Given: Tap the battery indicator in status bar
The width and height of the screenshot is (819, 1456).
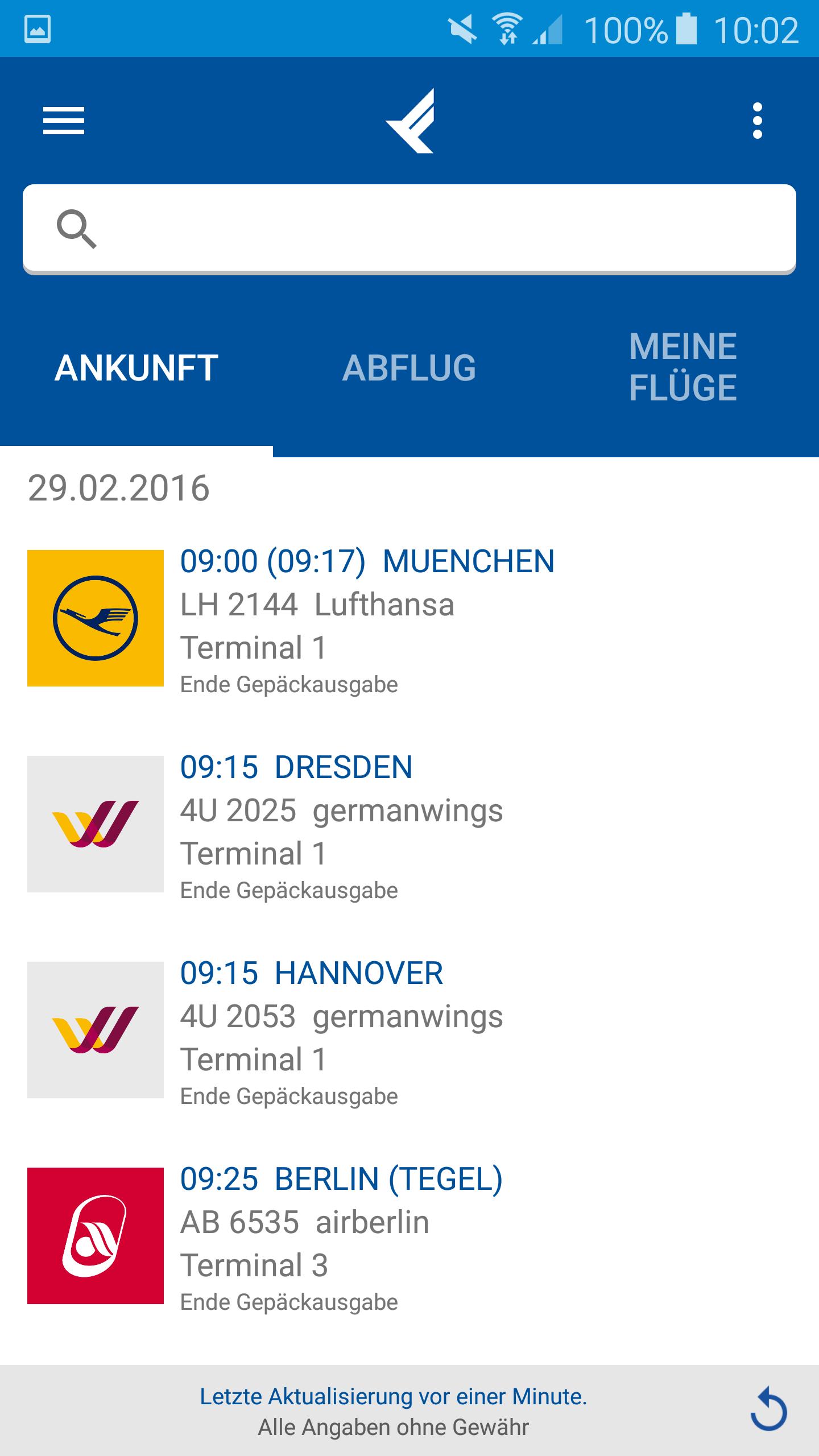Looking at the screenshot, I should point(685,28).
